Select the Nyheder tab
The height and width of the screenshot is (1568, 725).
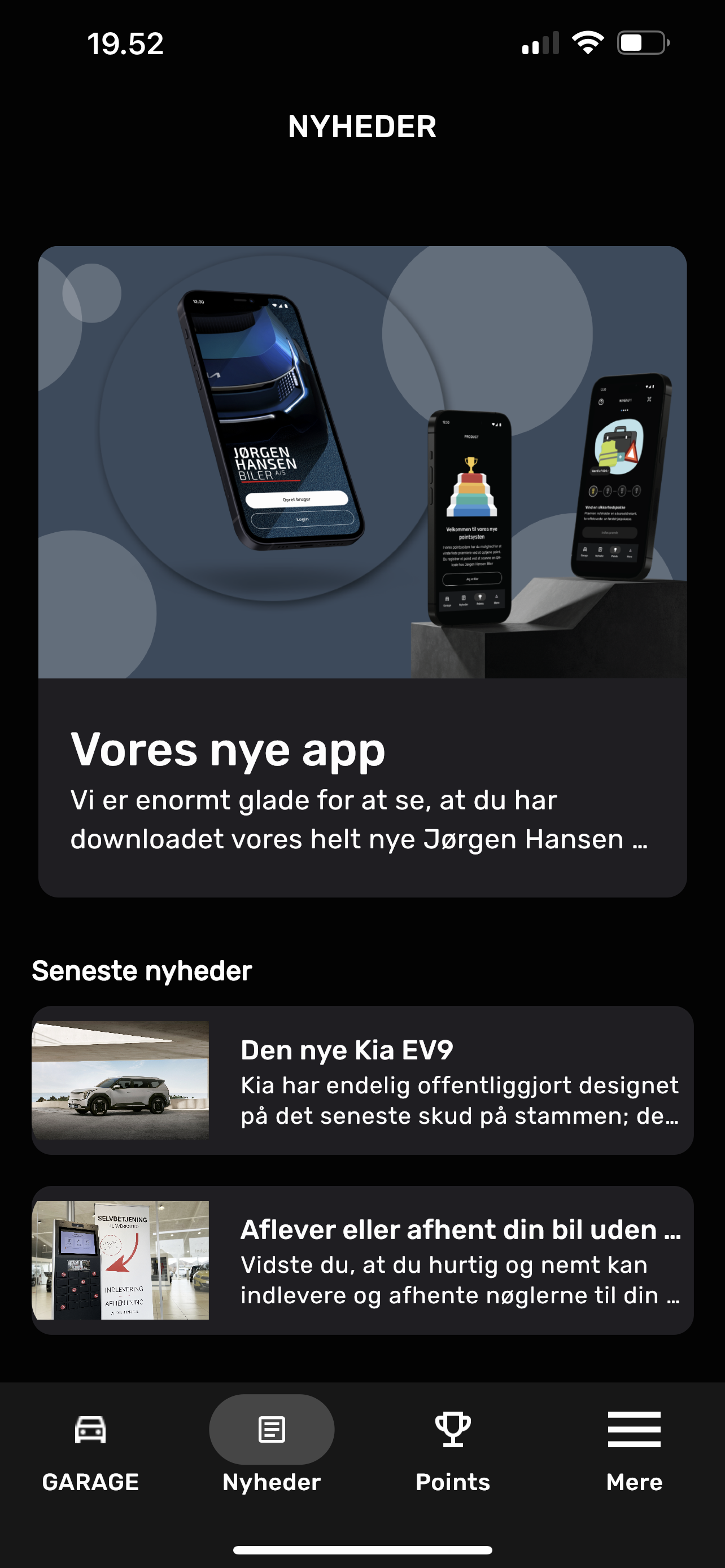[x=272, y=1451]
